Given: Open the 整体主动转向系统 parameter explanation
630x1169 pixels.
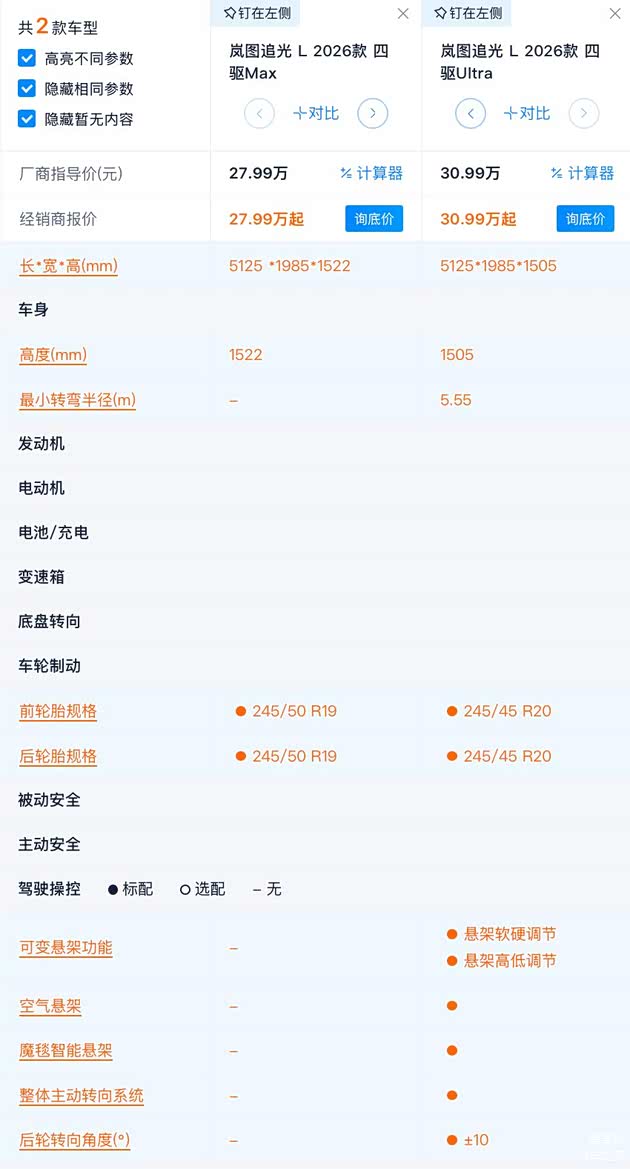Looking at the screenshot, I should tap(81, 1096).
